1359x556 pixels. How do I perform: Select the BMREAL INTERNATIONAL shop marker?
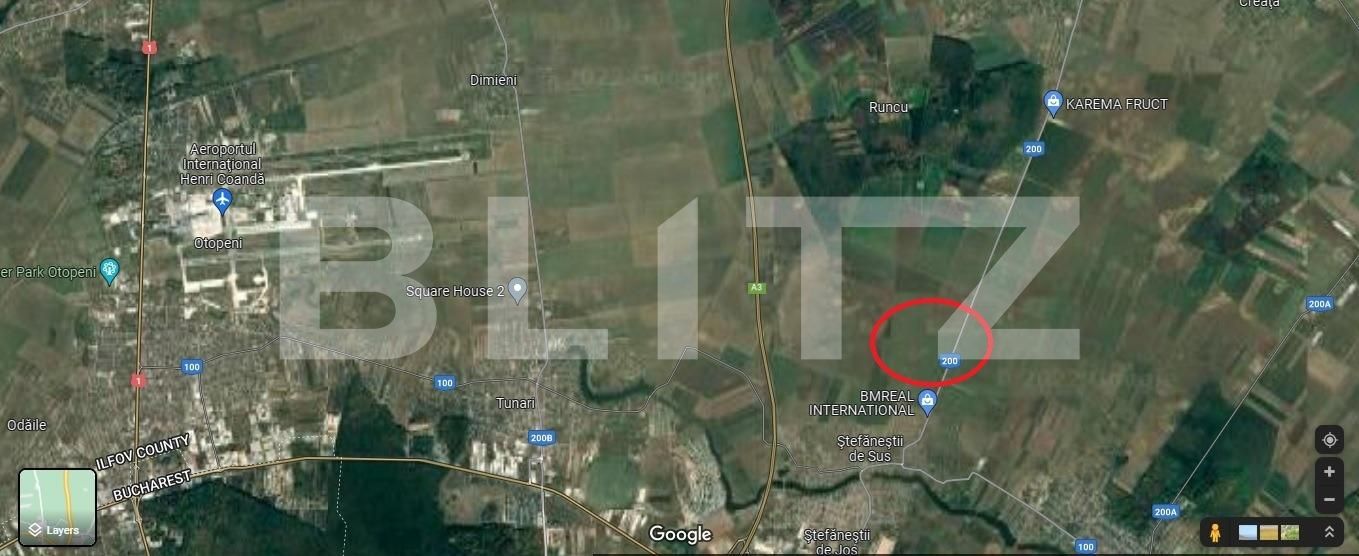pyautogui.click(x=928, y=402)
